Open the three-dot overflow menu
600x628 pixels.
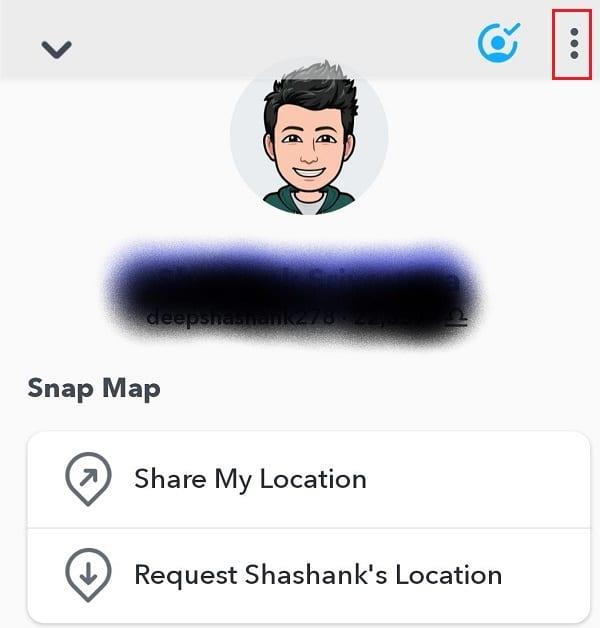point(574,44)
